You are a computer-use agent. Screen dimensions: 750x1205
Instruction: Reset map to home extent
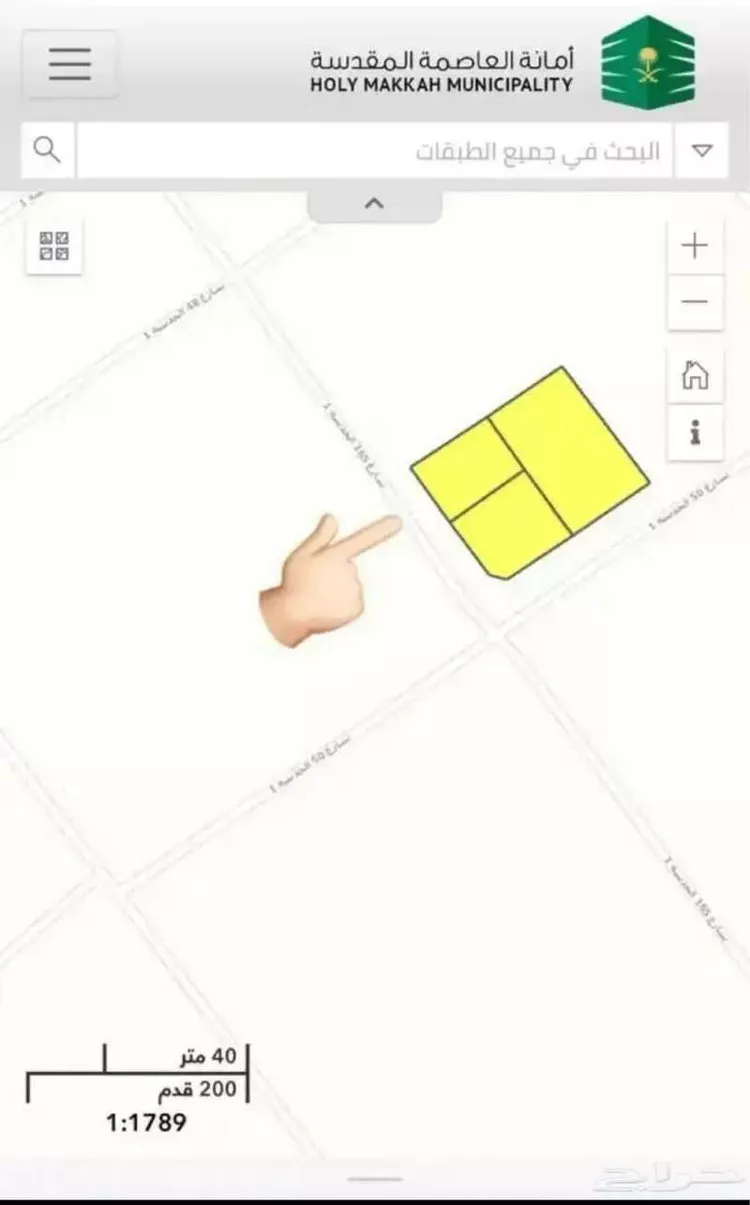(695, 375)
